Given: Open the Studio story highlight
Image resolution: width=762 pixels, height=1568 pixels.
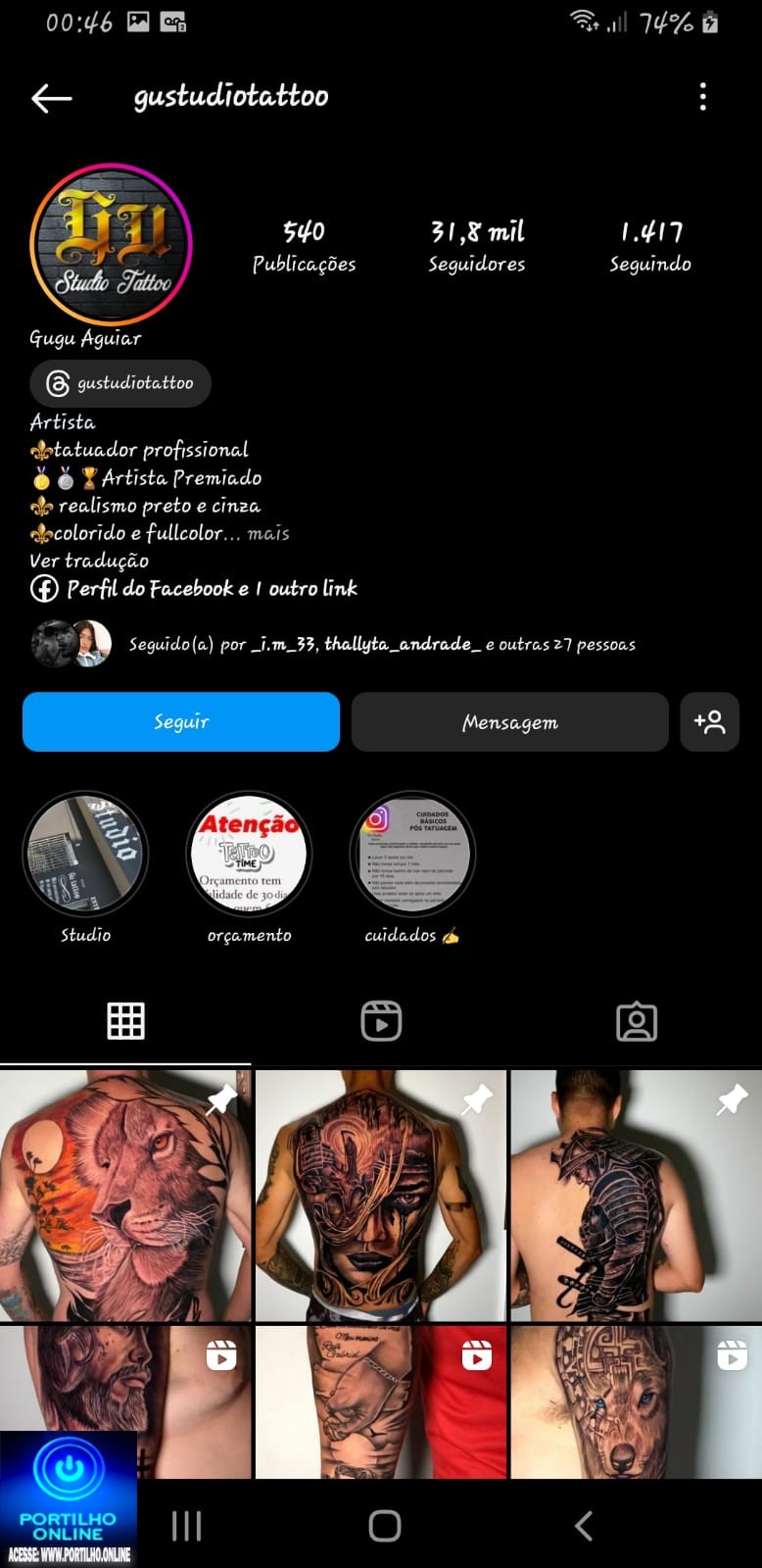Looking at the screenshot, I should point(86,855).
